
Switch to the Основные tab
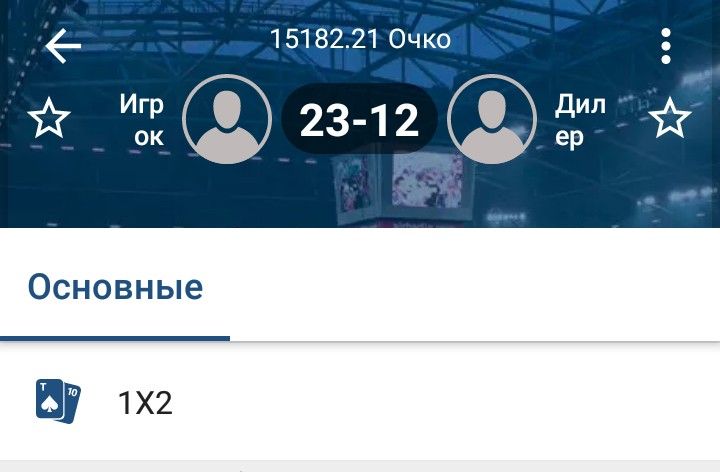[x=115, y=288]
